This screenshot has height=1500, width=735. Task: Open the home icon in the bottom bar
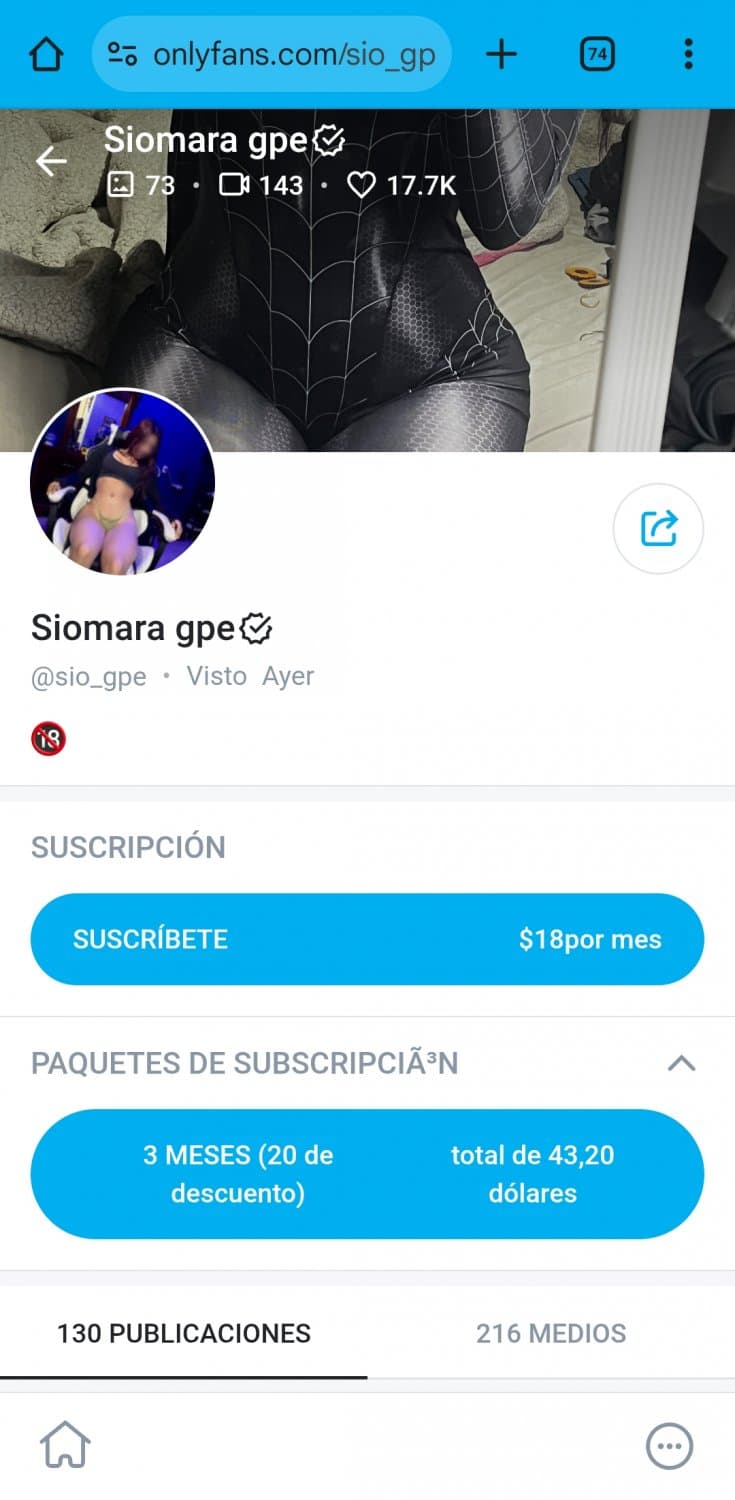[64, 1445]
